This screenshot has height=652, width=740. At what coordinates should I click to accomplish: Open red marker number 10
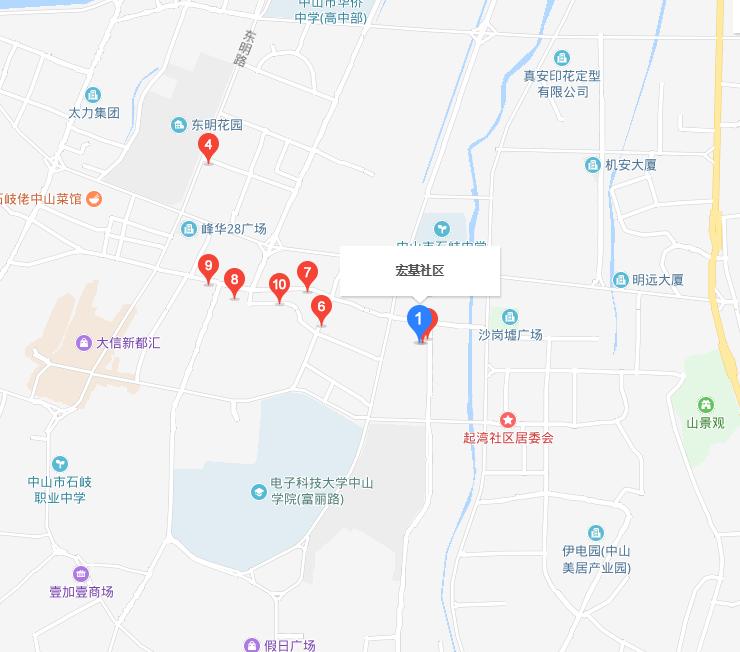[x=280, y=286]
